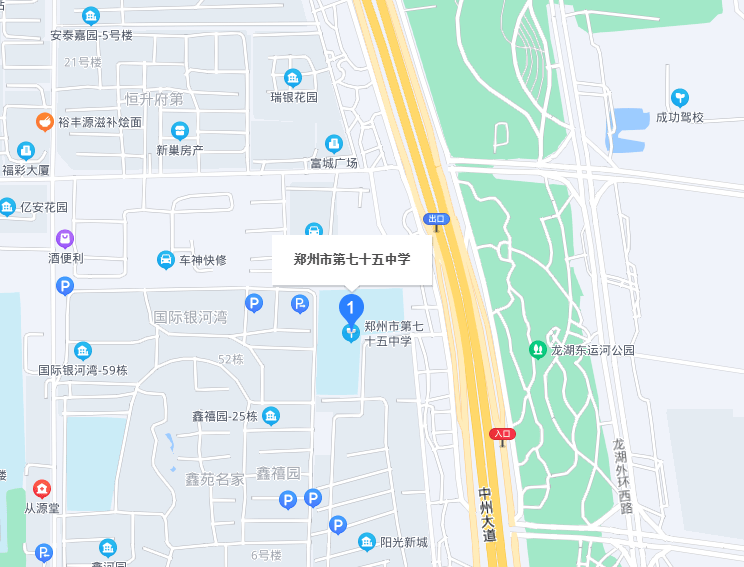Tap the blue marker numbered 1
This screenshot has height=567, width=744.
pyautogui.click(x=351, y=306)
